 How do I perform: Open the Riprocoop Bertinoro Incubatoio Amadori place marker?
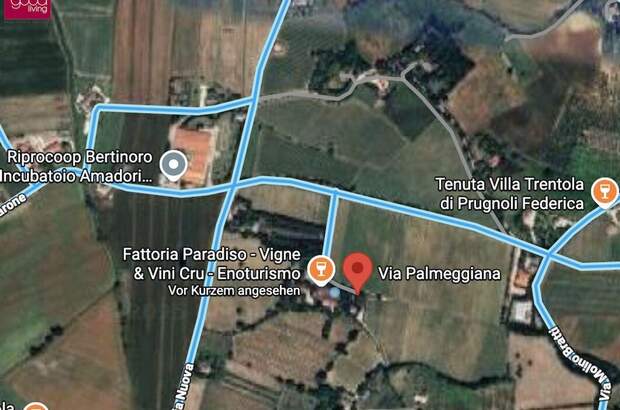[174, 166]
